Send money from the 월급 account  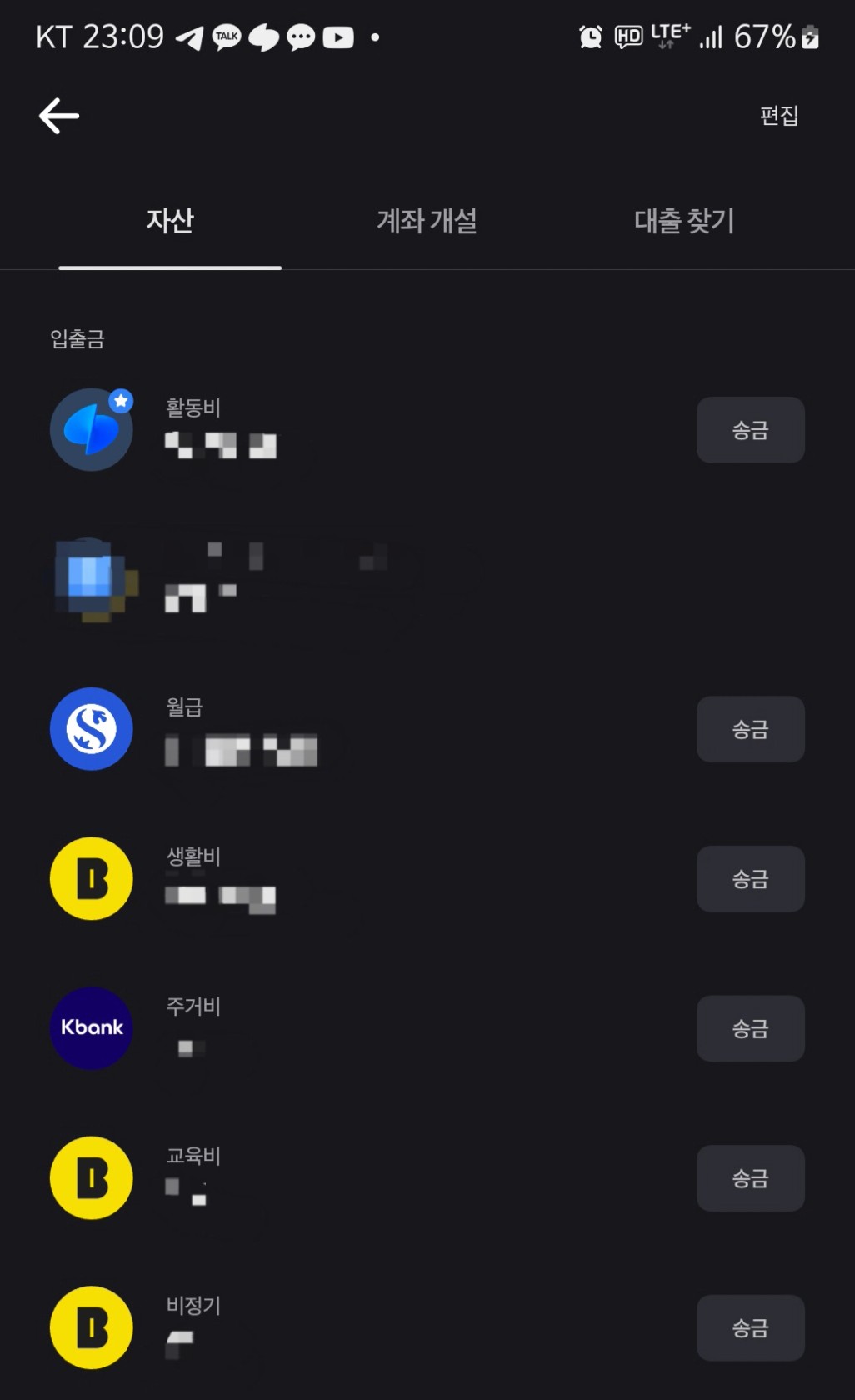750,729
